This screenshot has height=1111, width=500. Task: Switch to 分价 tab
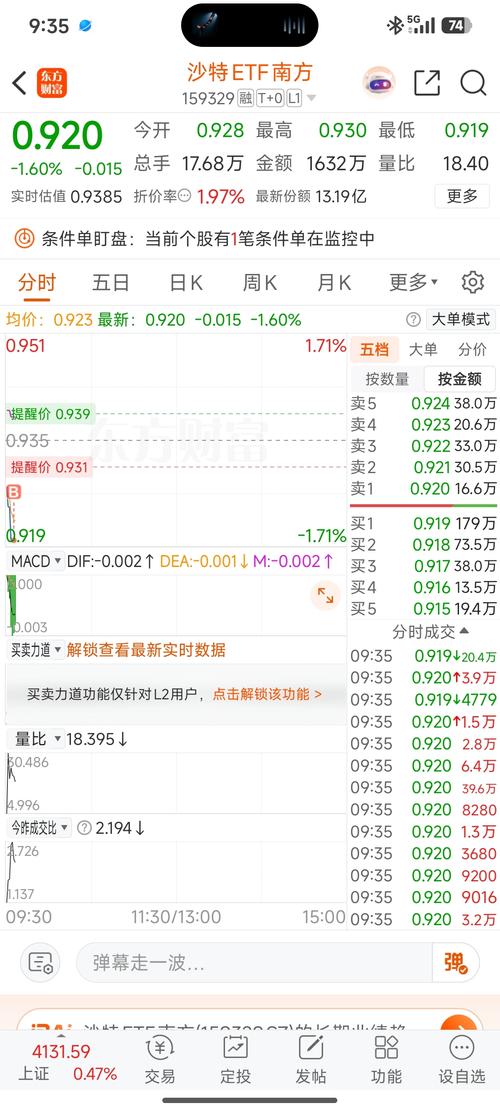tap(472, 349)
